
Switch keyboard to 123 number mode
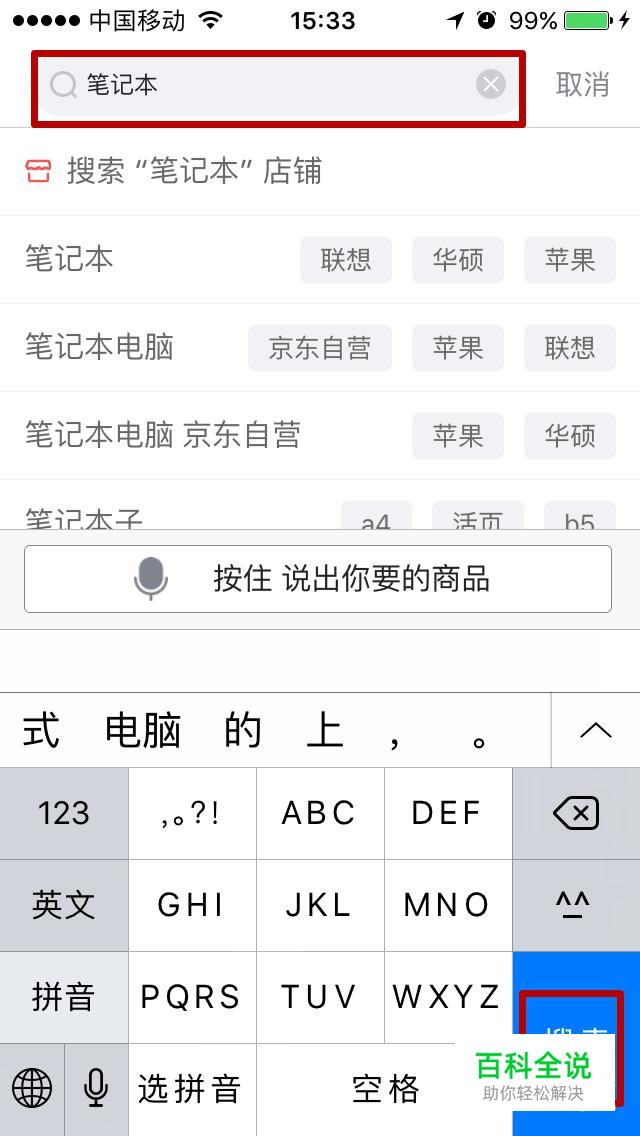click(64, 813)
